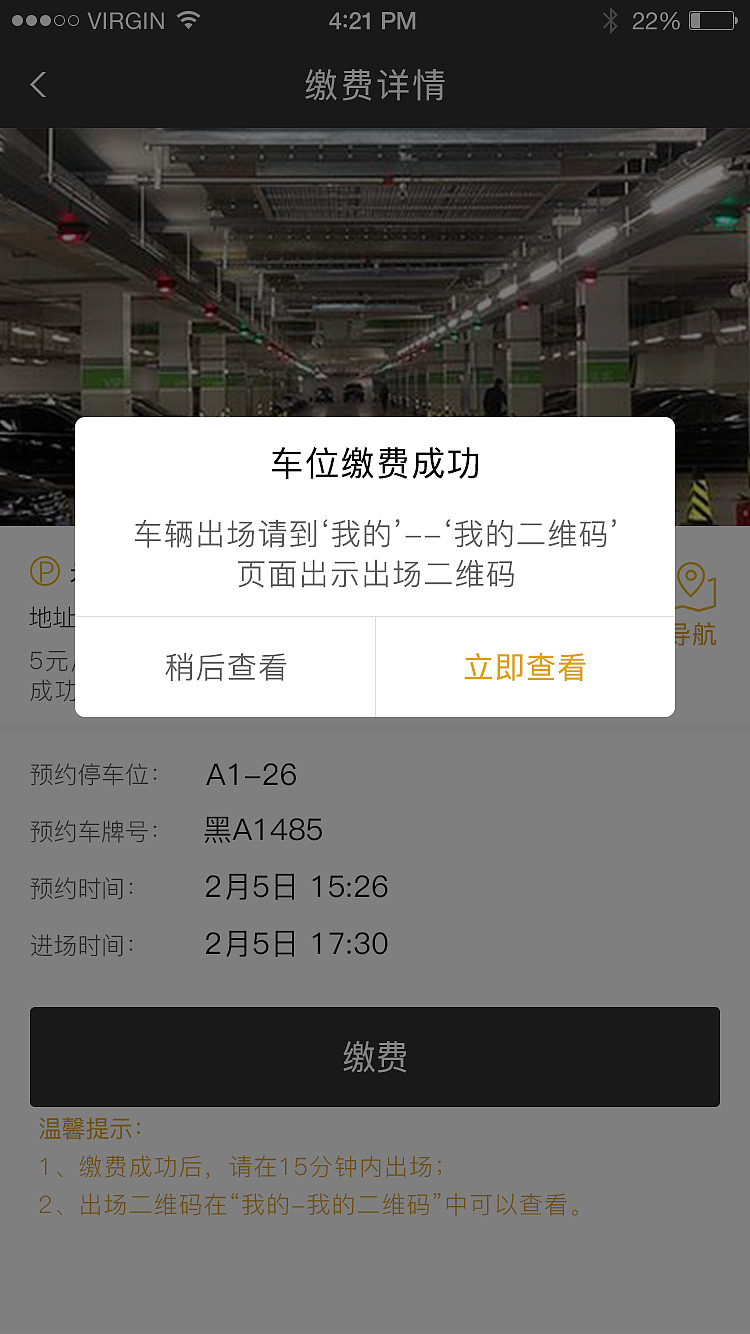The image size is (750, 1334).
Task: Tap the 车位缴费成功 dialog title
Action: 375,460
